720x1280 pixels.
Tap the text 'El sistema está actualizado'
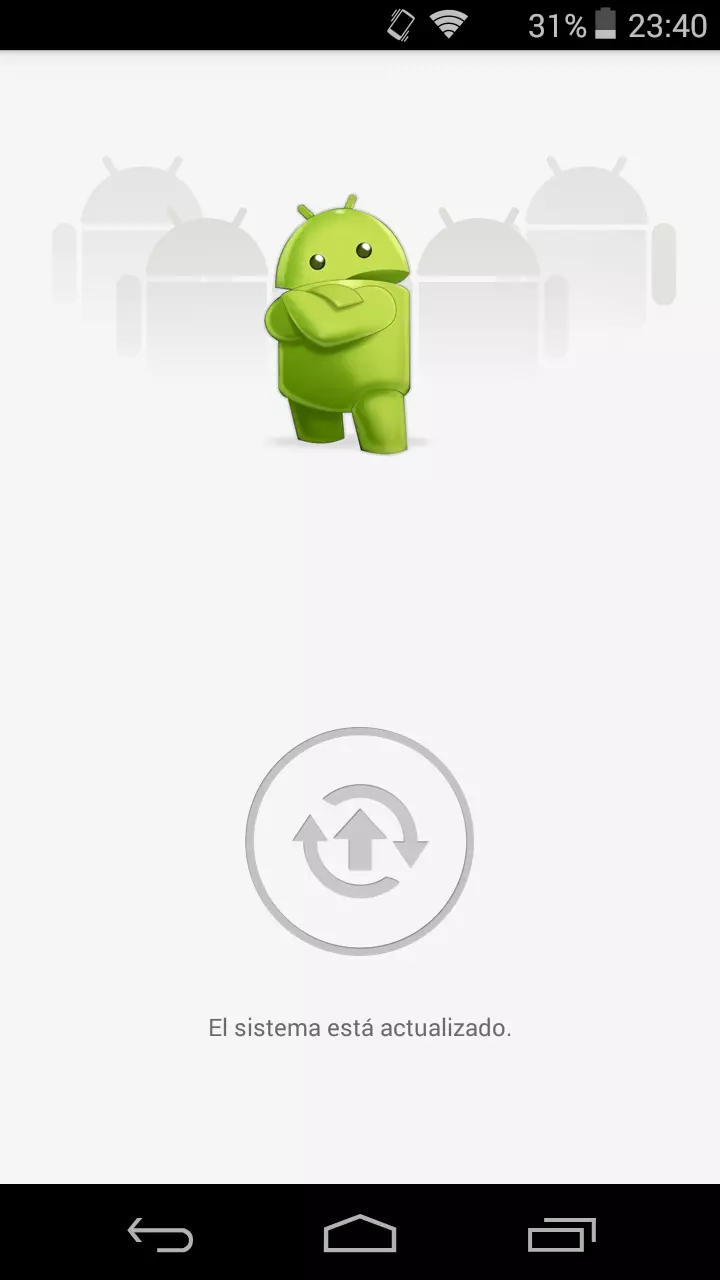coord(360,1026)
